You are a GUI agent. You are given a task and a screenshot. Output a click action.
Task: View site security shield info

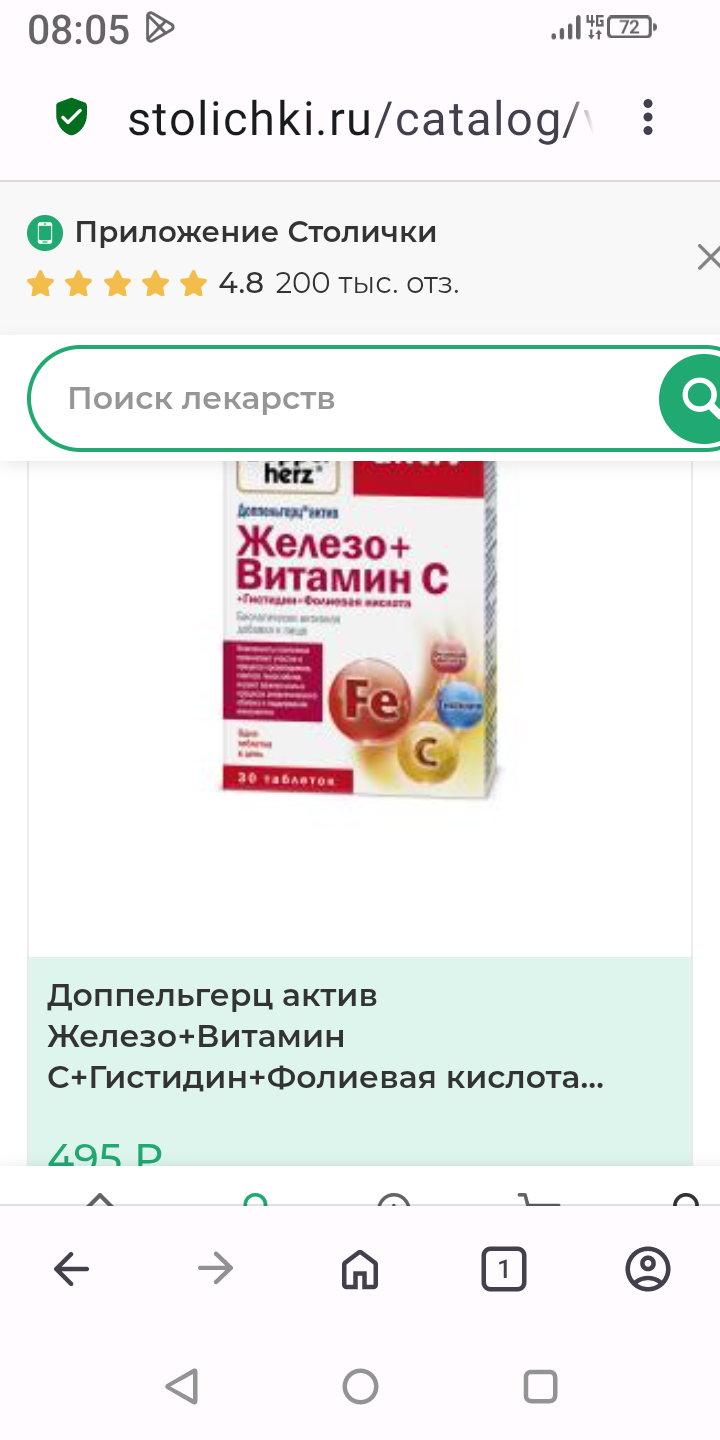click(x=71, y=118)
